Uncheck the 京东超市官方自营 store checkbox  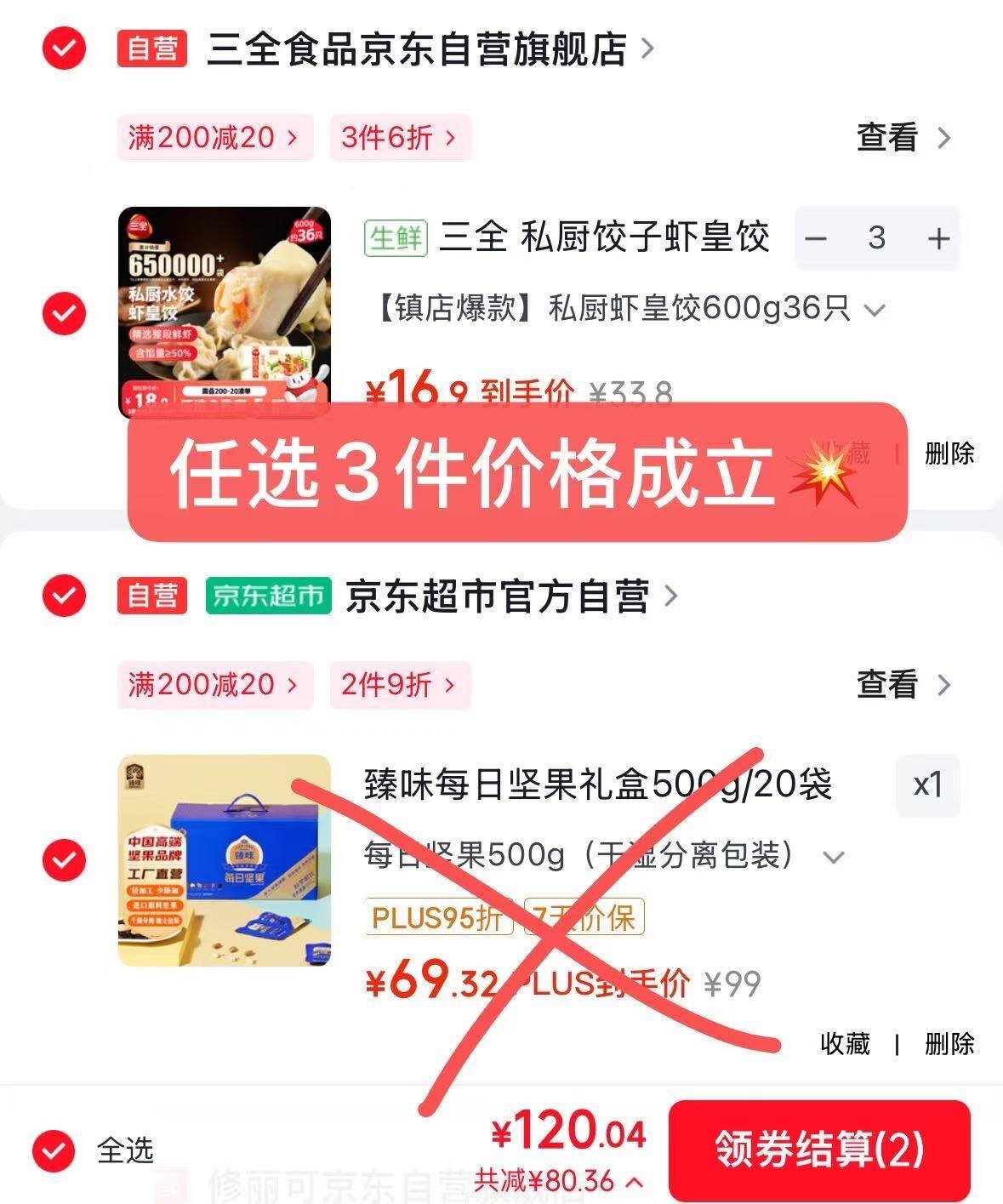point(64,595)
